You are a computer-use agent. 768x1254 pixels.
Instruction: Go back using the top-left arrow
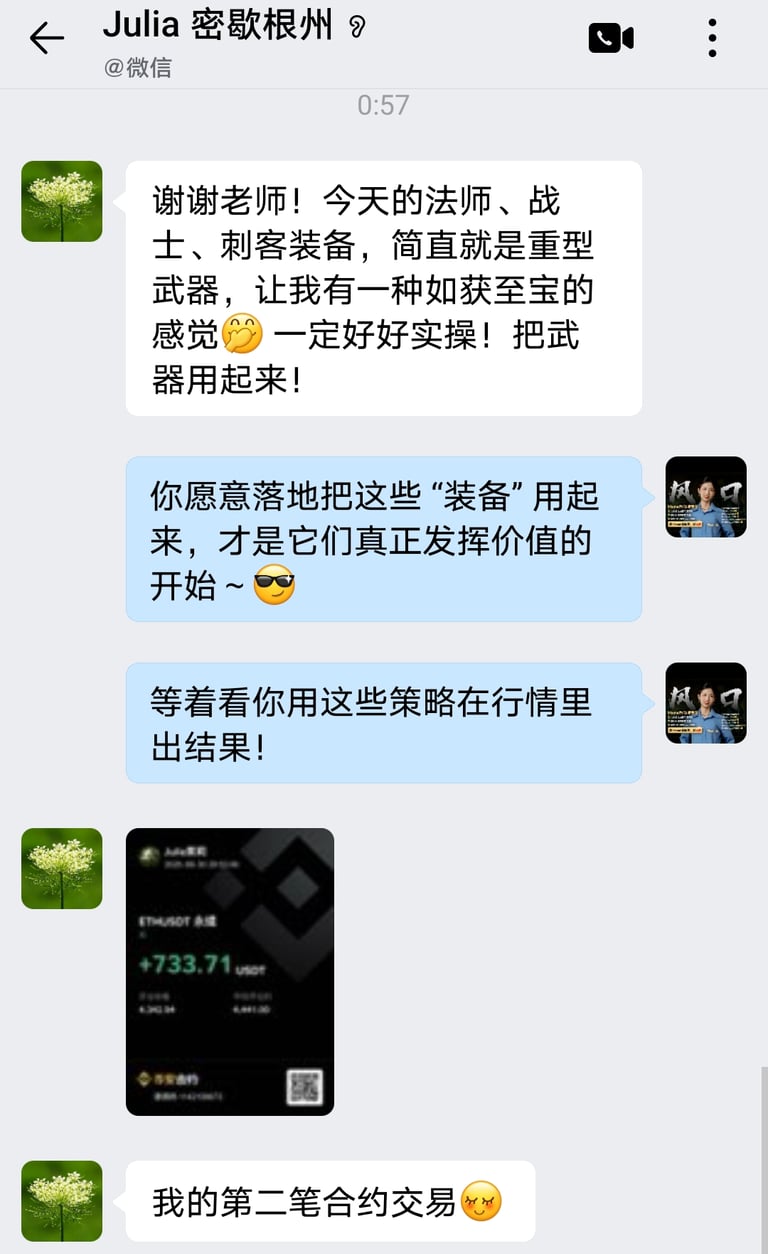[x=46, y=39]
